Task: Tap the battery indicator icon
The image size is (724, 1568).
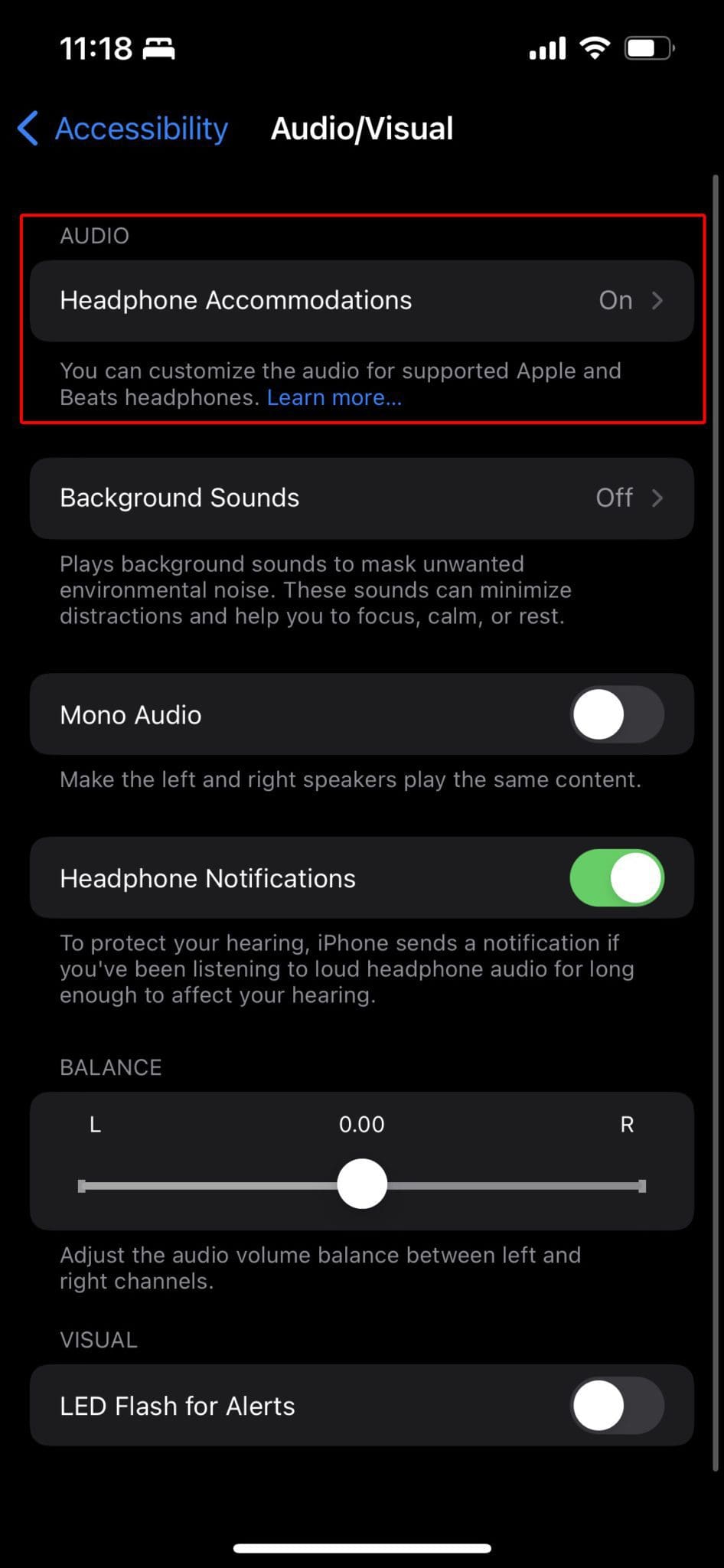Action: click(648, 47)
